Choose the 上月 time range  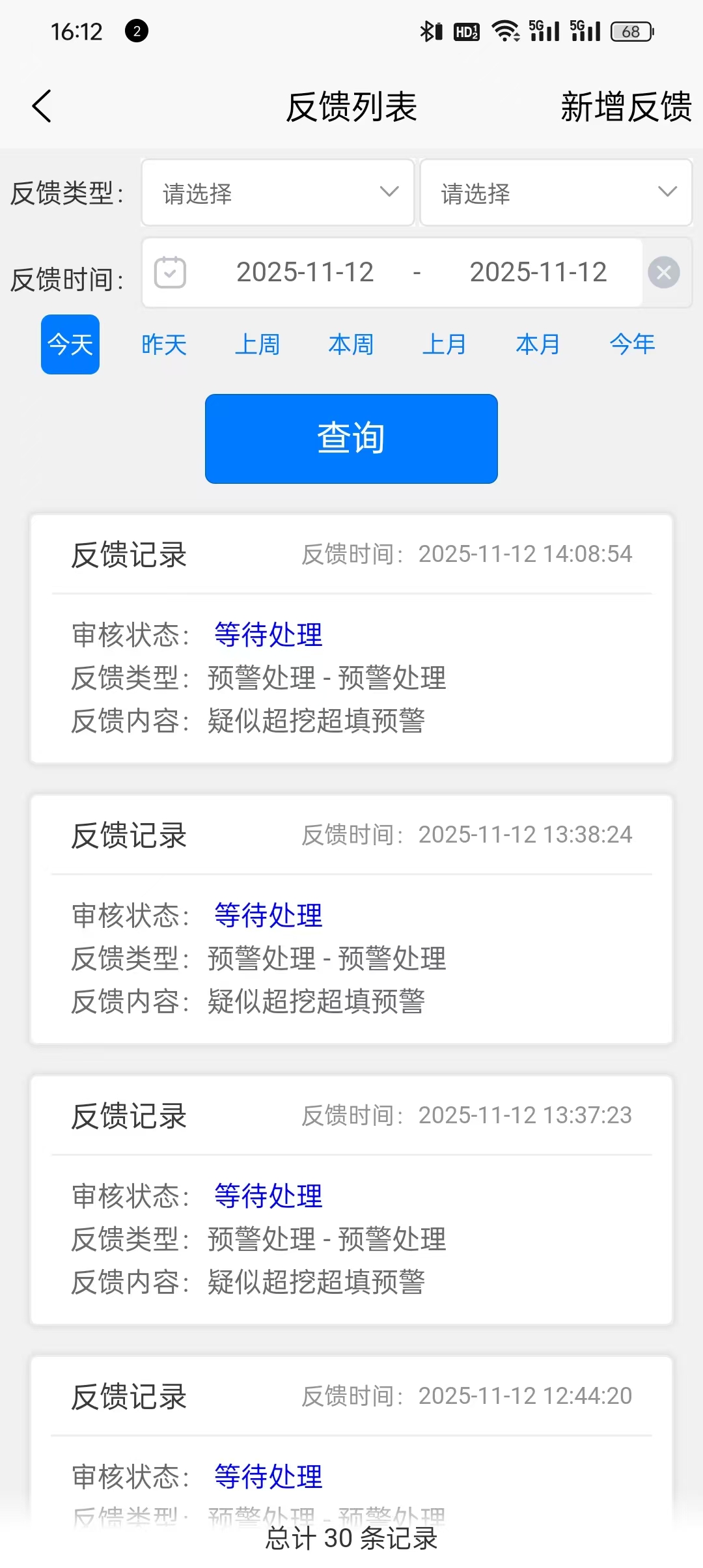(x=445, y=344)
